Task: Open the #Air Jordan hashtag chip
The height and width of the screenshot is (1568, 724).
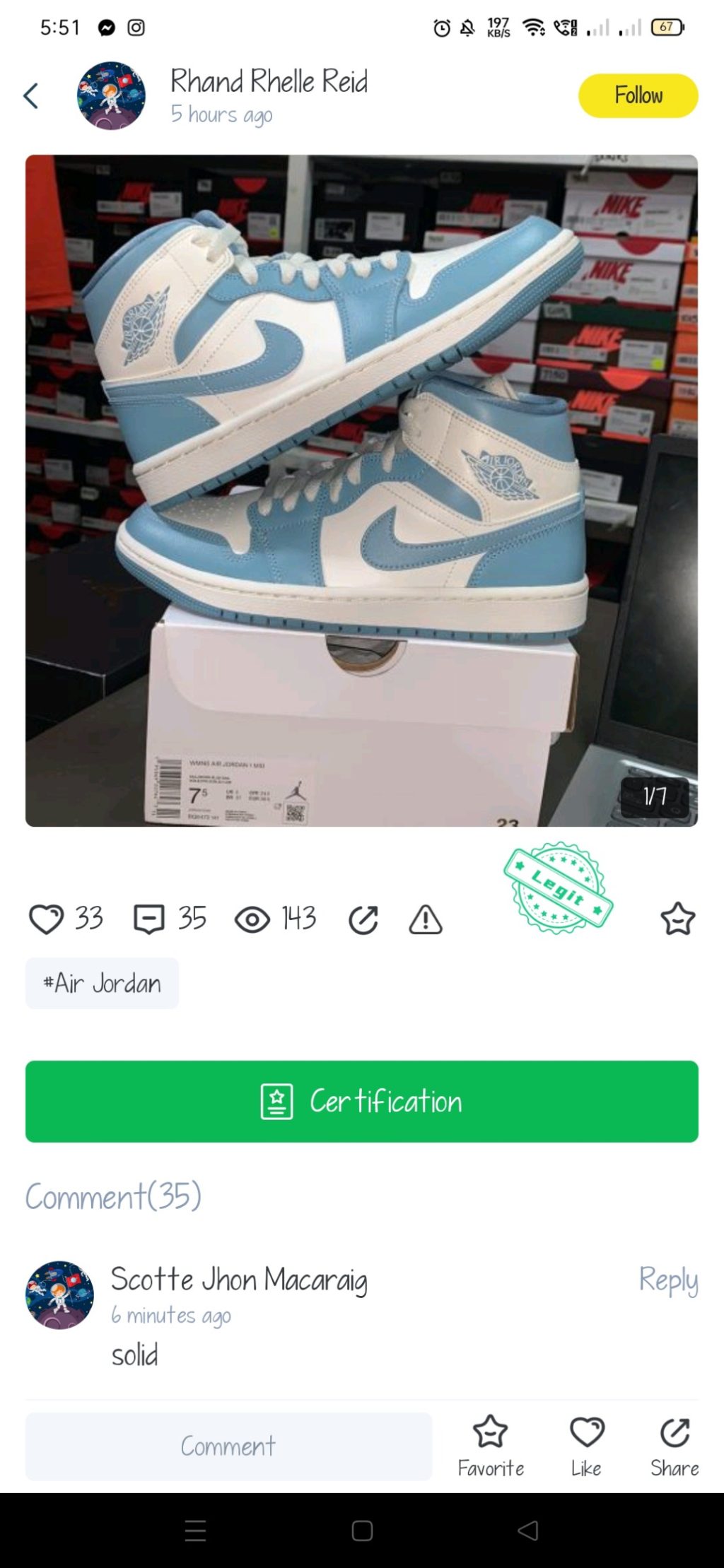Action: point(102,983)
